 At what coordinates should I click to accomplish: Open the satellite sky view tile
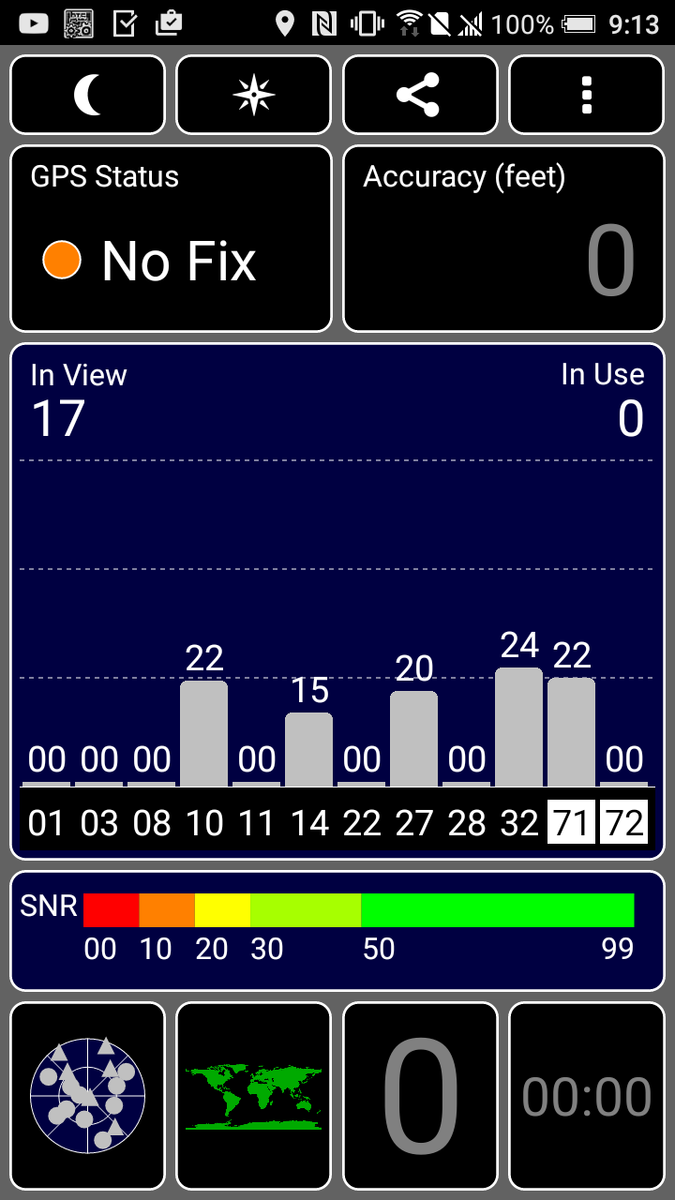coord(88,1096)
